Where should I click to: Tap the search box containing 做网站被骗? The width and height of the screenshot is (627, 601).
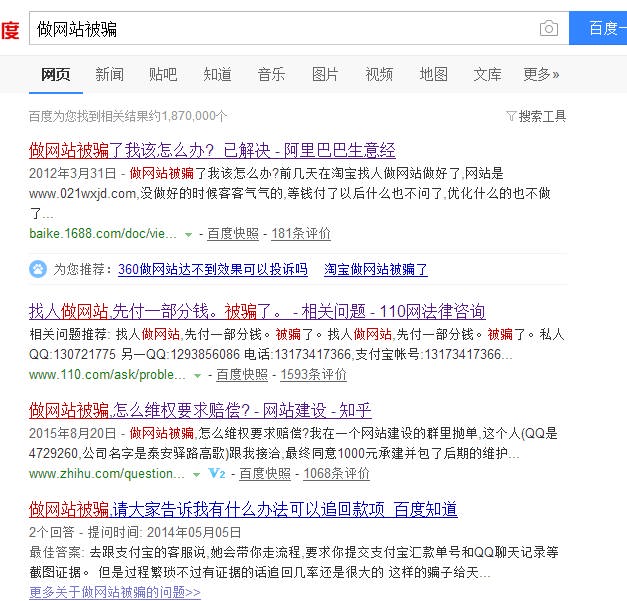click(280, 29)
